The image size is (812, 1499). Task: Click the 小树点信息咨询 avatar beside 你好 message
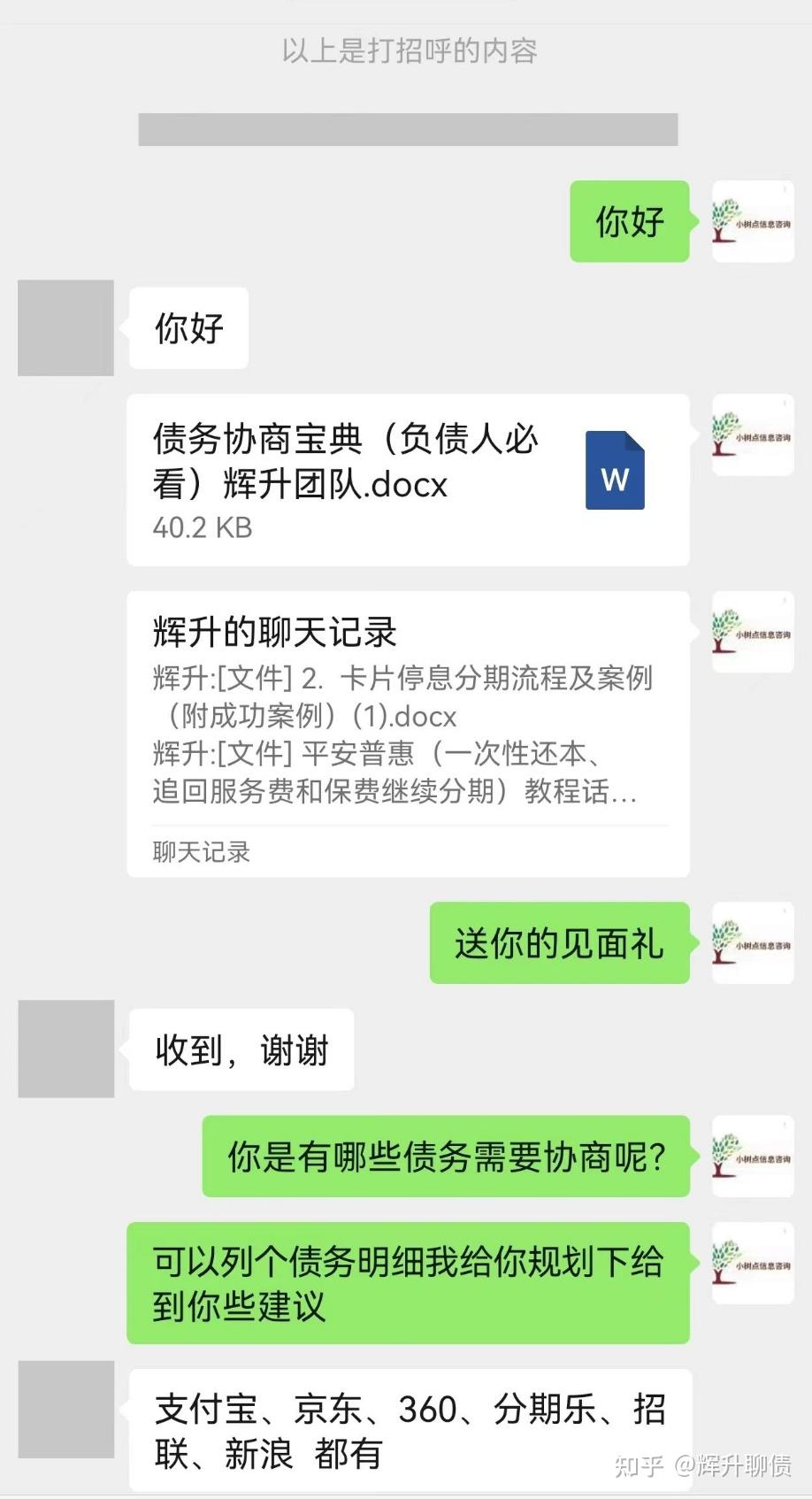coord(752,221)
